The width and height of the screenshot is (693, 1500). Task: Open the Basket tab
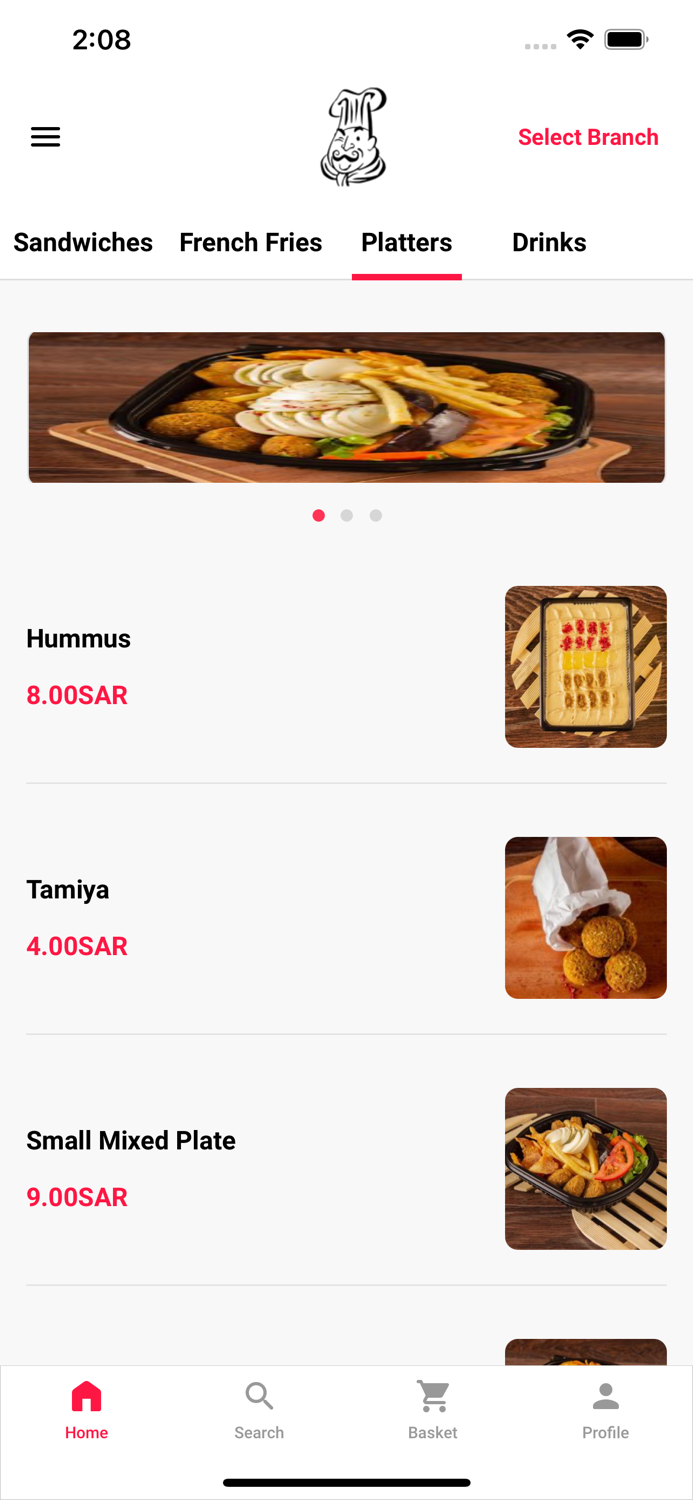[433, 1410]
